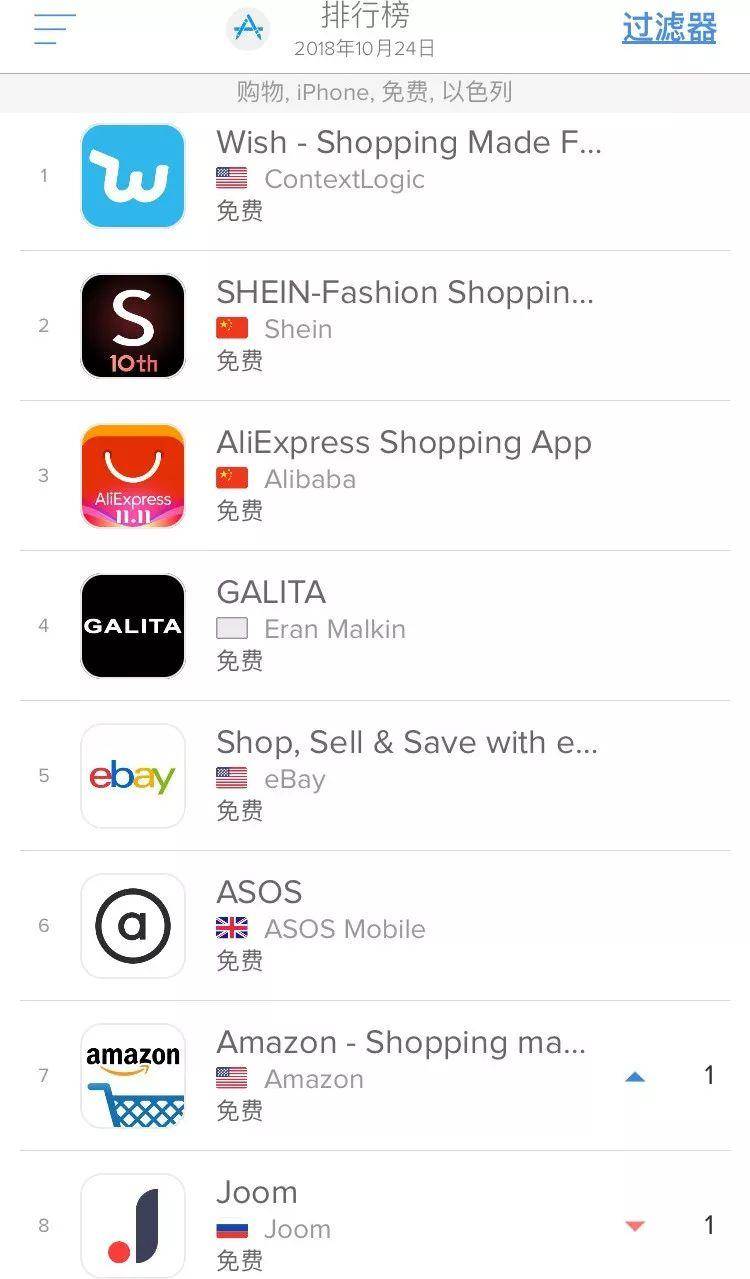Open the hamburger menu
Image resolution: width=750 pixels, height=1279 pixels.
tap(54, 28)
